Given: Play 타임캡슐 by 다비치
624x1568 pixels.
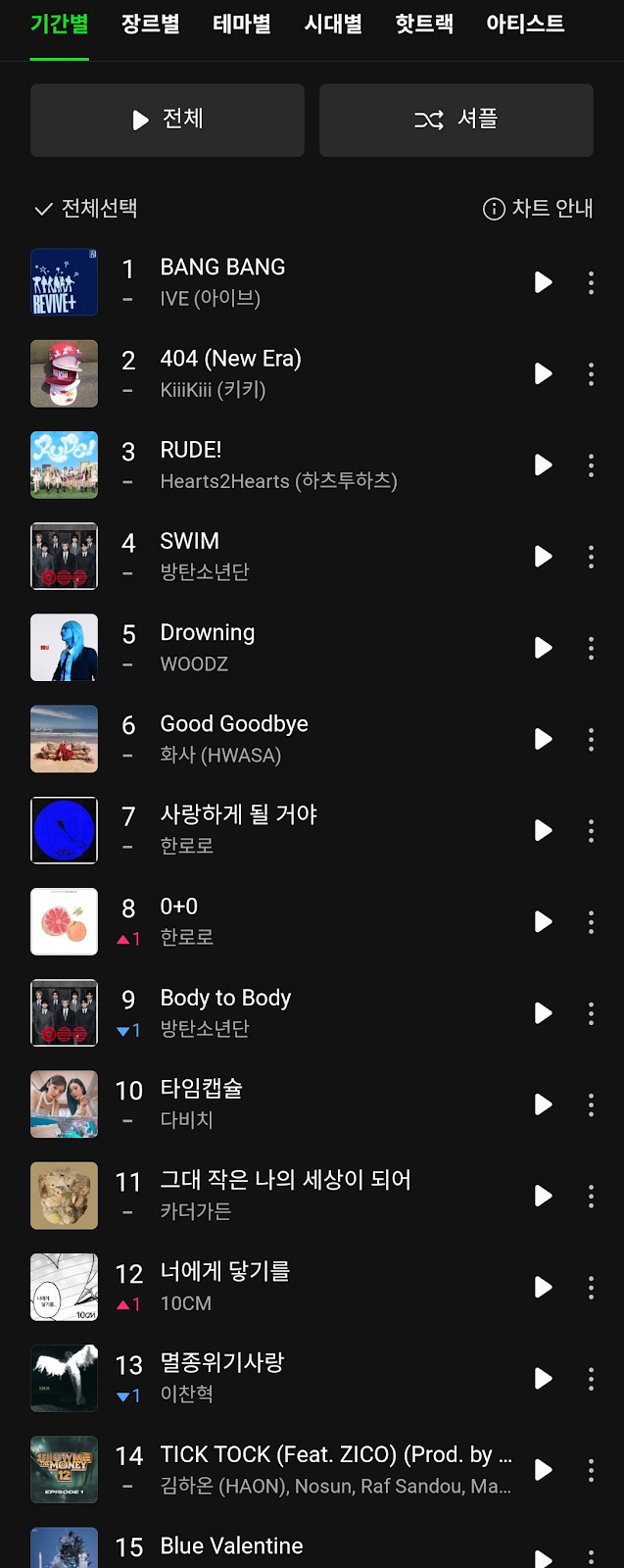Looking at the screenshot, I should pos(543,1104).
